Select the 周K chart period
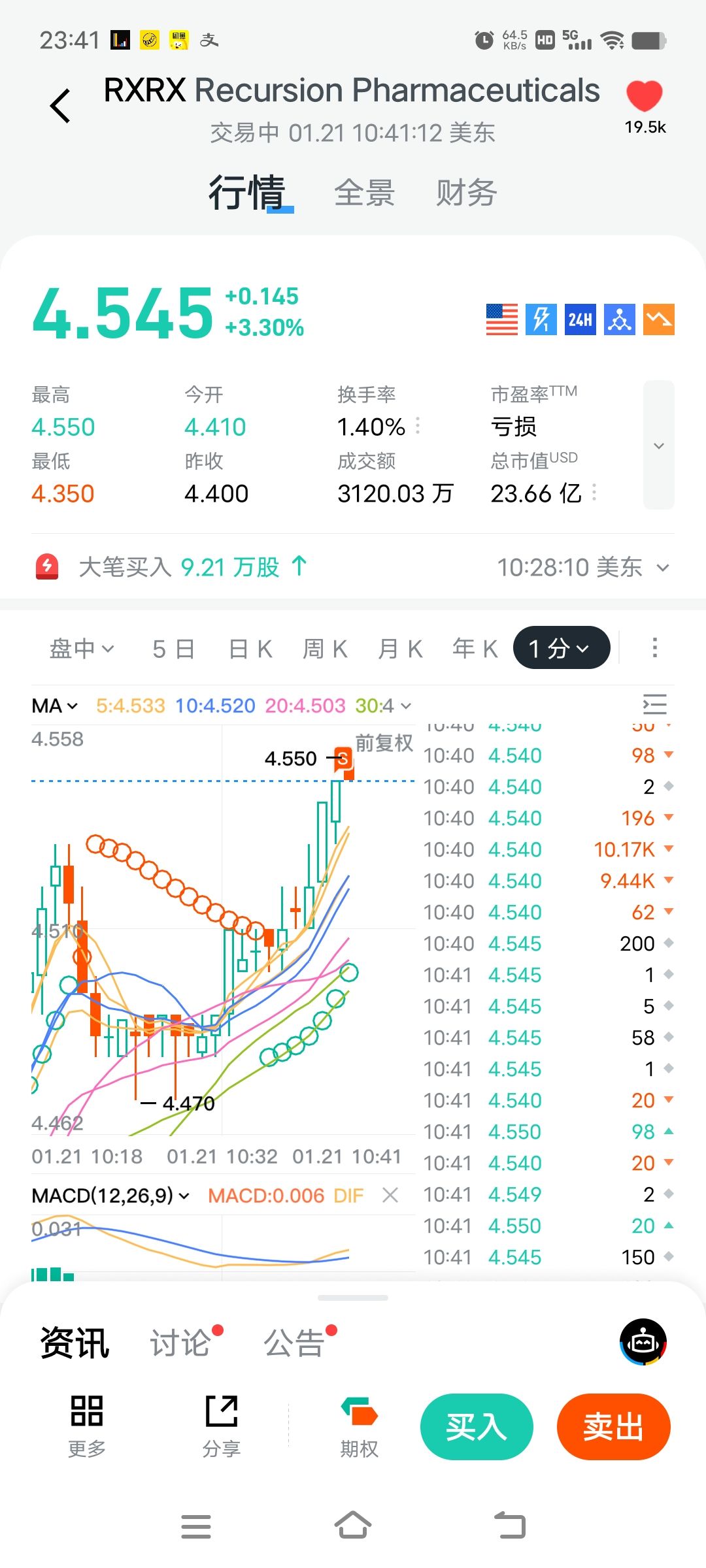Screen dimensions: 706x1568 [x=325, y=649]
